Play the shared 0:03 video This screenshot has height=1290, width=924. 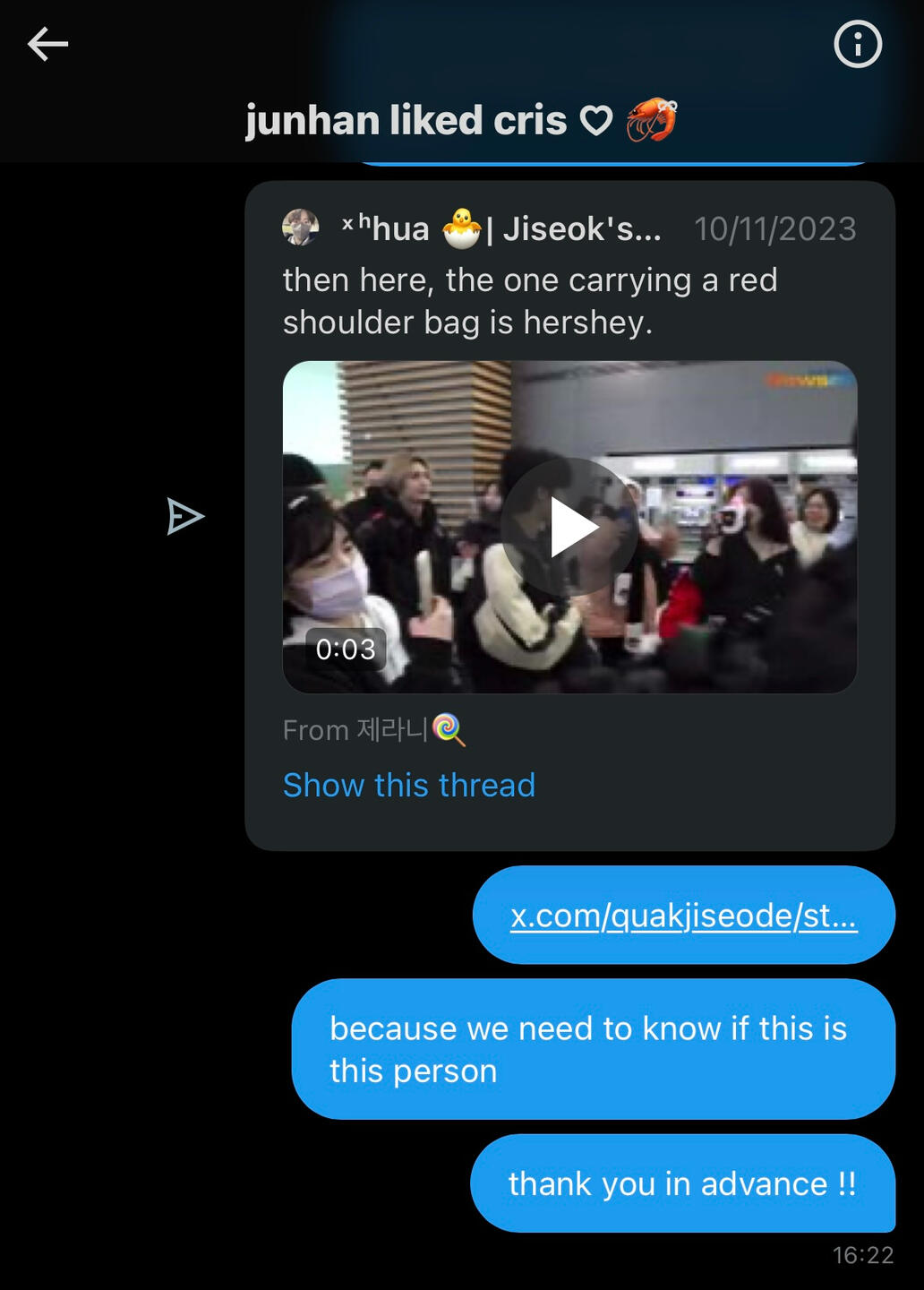569,527
